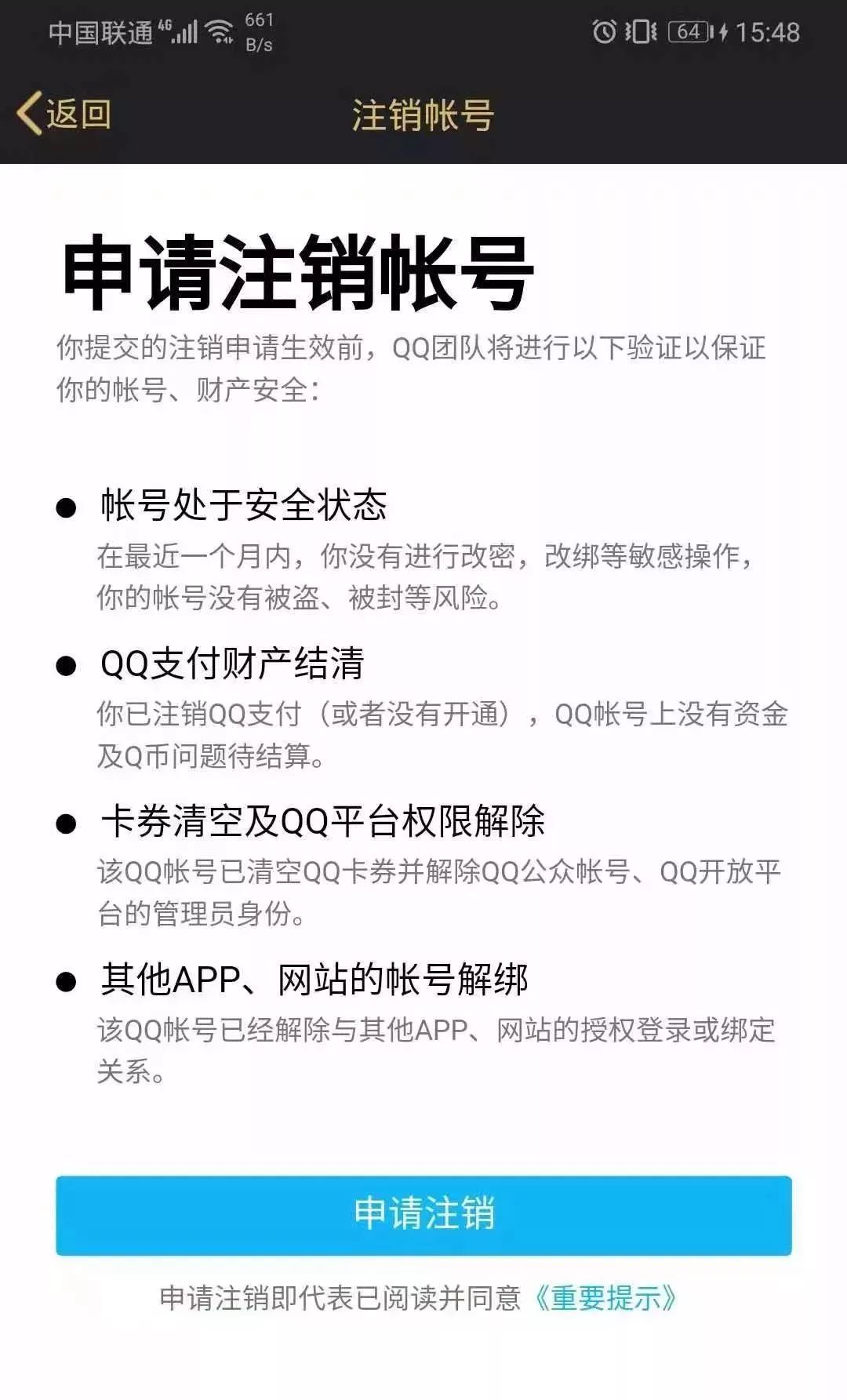Tap the battery level icon showing 64
Viewport: 847px width, 1400px height.
[x=688, y=31]
